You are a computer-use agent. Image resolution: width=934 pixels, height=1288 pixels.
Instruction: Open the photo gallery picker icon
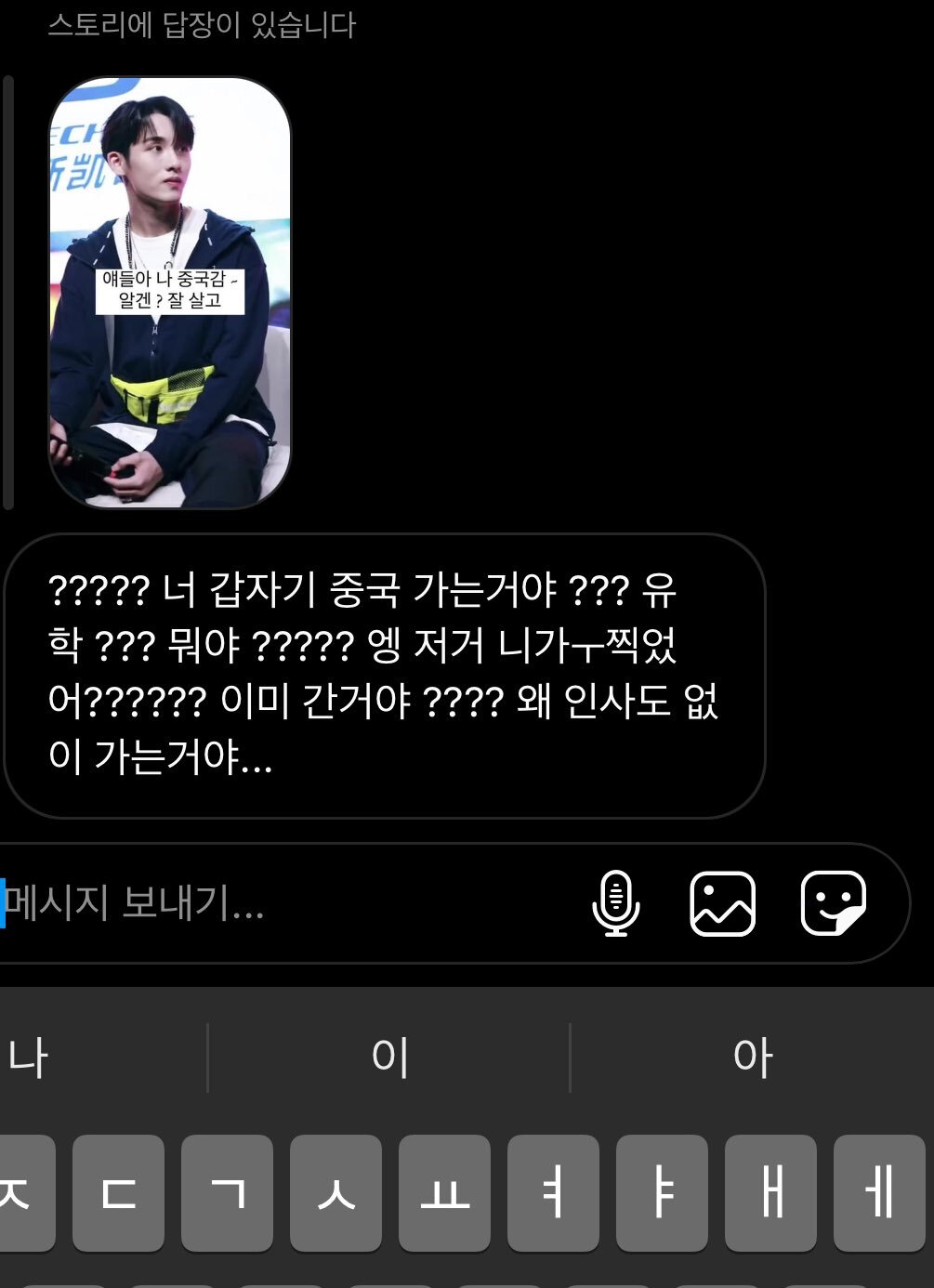tap(724, 902)
